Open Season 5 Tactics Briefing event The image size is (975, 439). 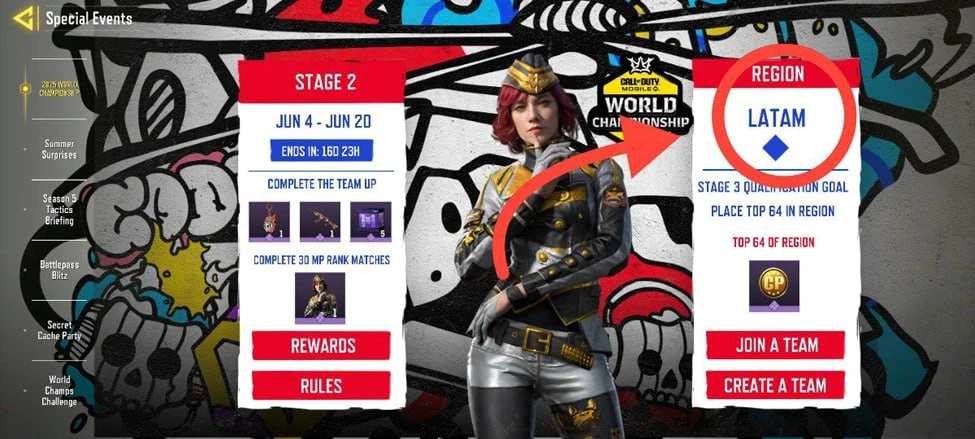tap(59, 205)
